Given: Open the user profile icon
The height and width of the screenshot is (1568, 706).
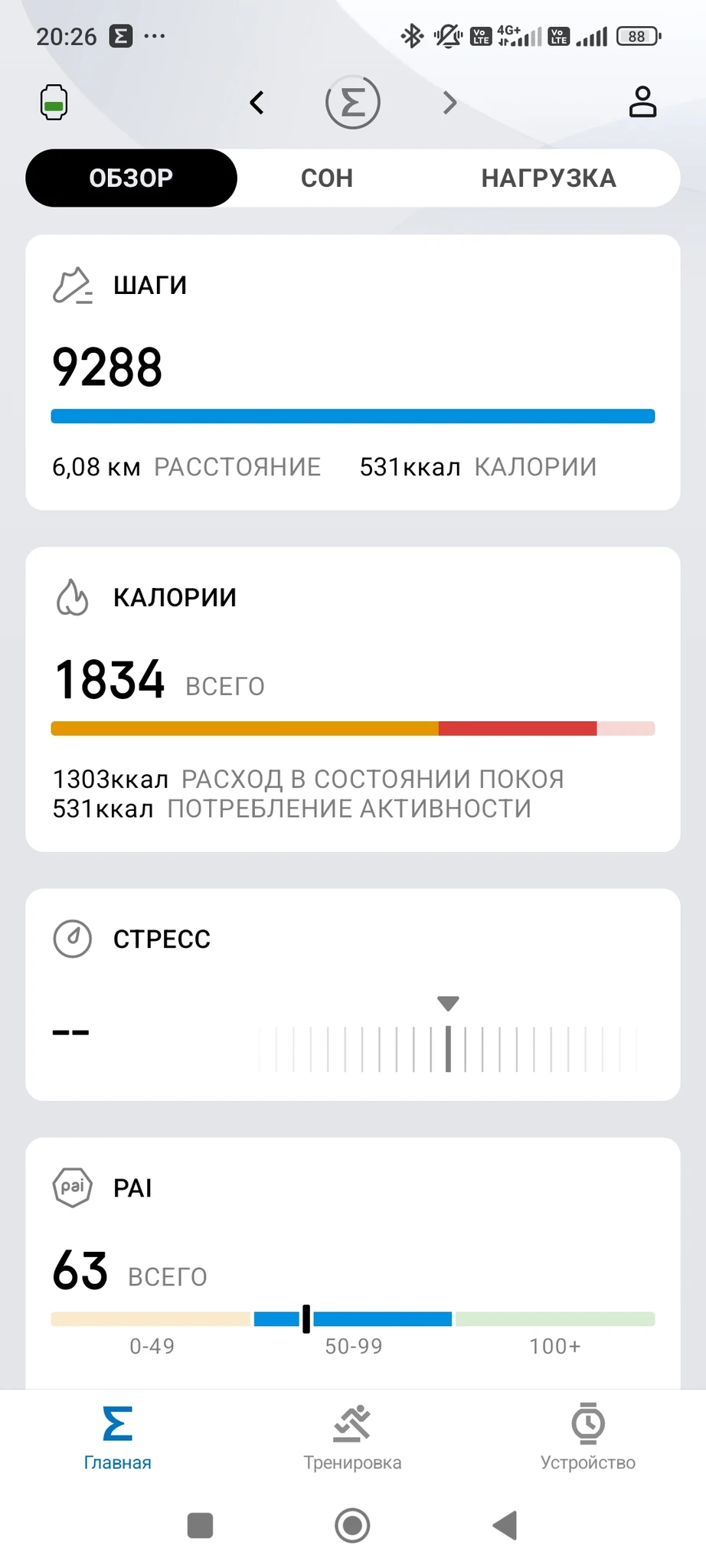Looking at the screenshot, I should coord(642,102).
